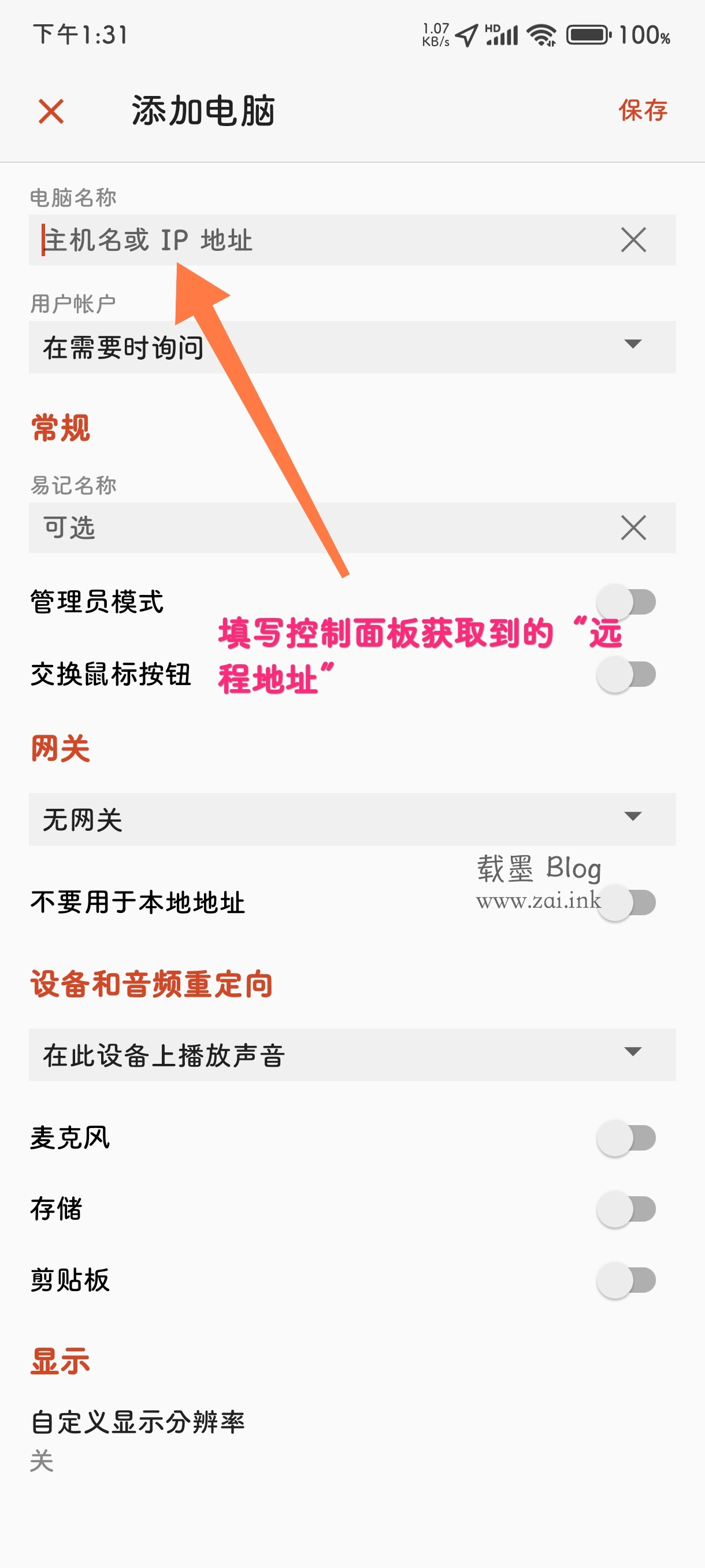
Task: Focus the 易记名称 optional field
Action: pyautogui.click(x=316, y=528)
